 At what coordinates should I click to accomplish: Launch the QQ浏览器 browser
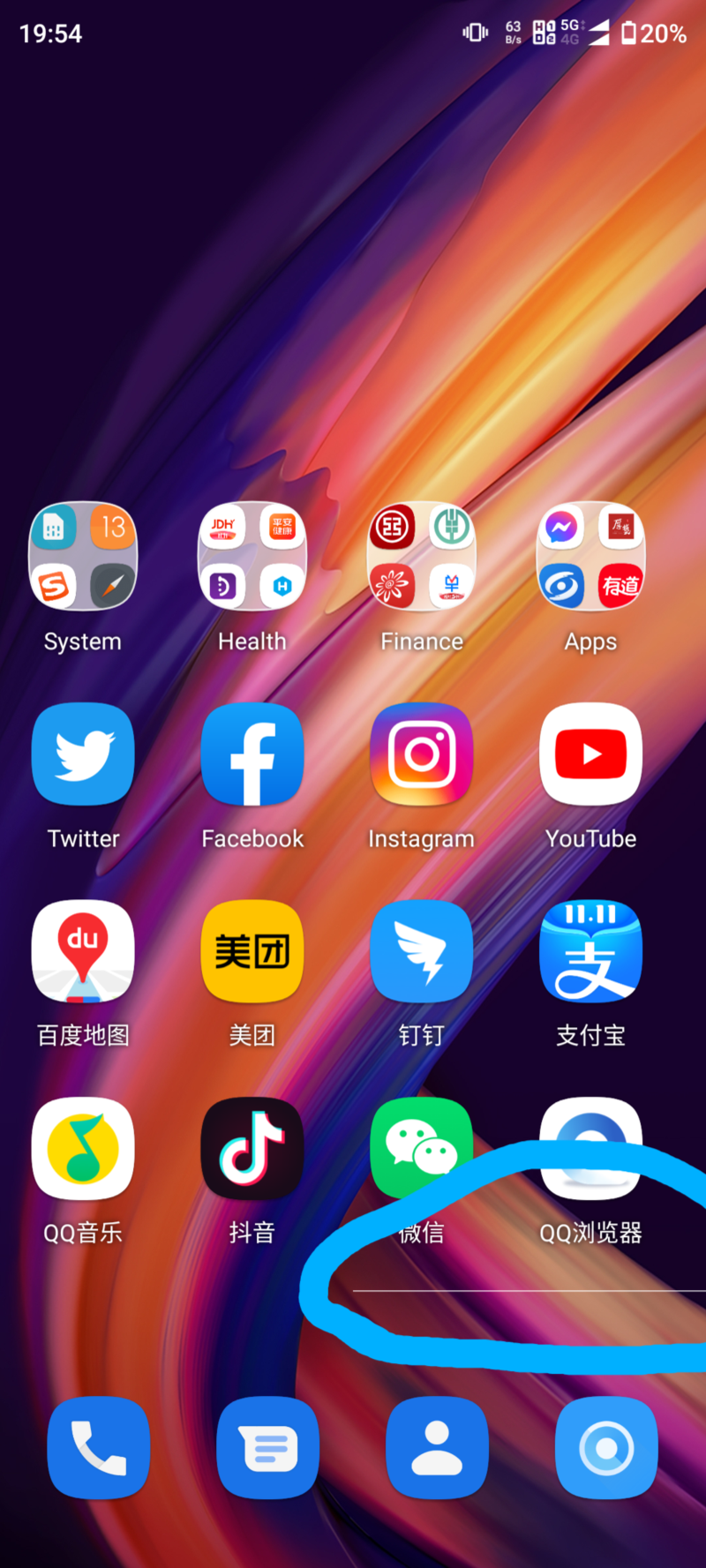[x=591, y=1149]
